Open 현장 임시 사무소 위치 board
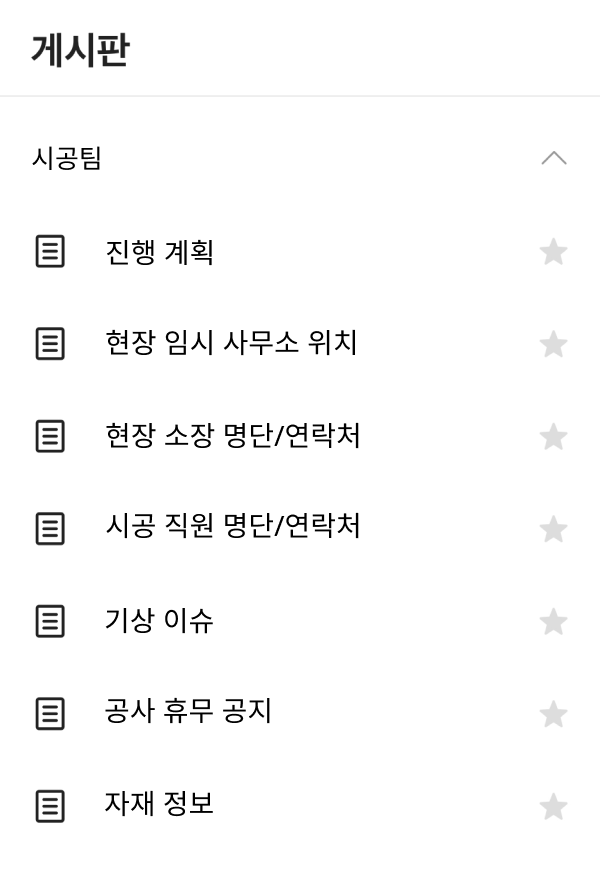This screenshot has width=600, height=870. pos(231,344)
